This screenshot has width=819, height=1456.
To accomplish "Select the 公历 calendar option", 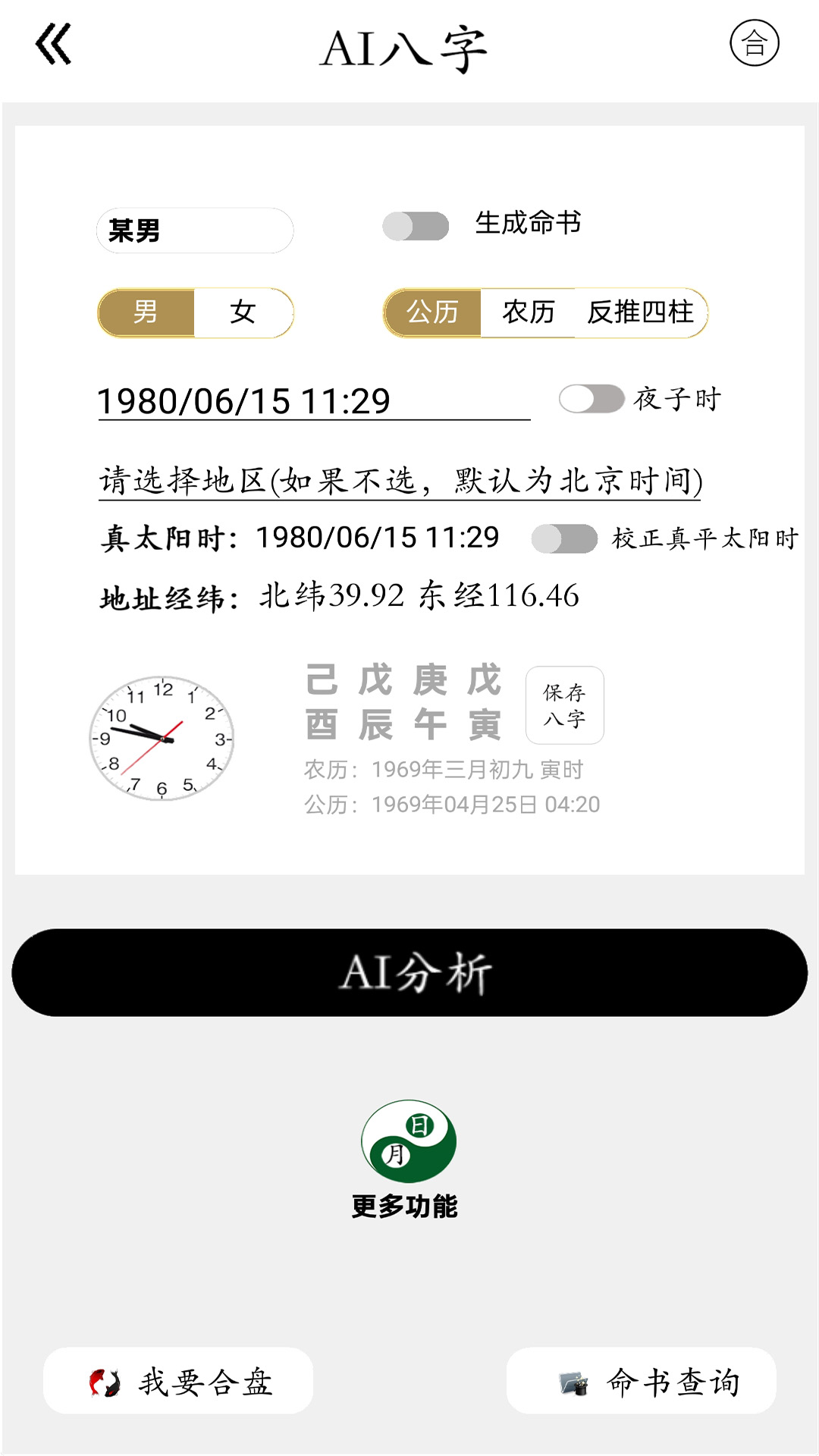I will [x=435, y=312].
